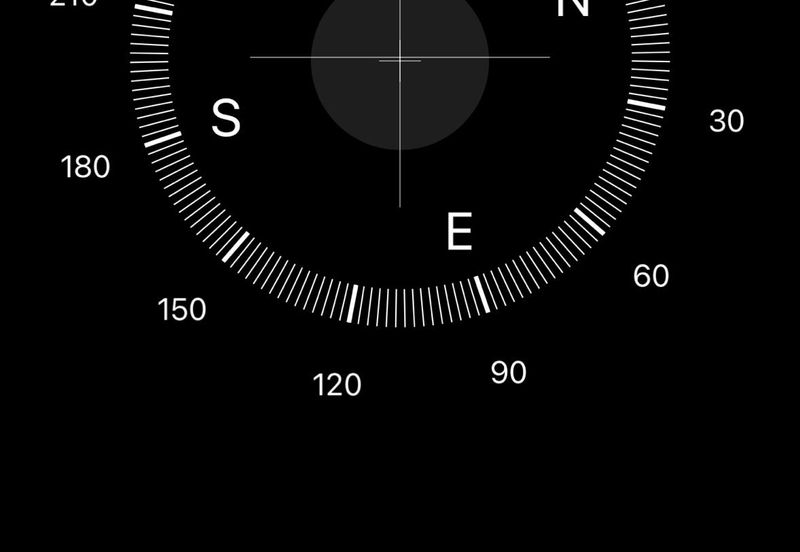Tap the compass dial to lock the bearing
Screen dimensions: 800x552
coord(400,150)
